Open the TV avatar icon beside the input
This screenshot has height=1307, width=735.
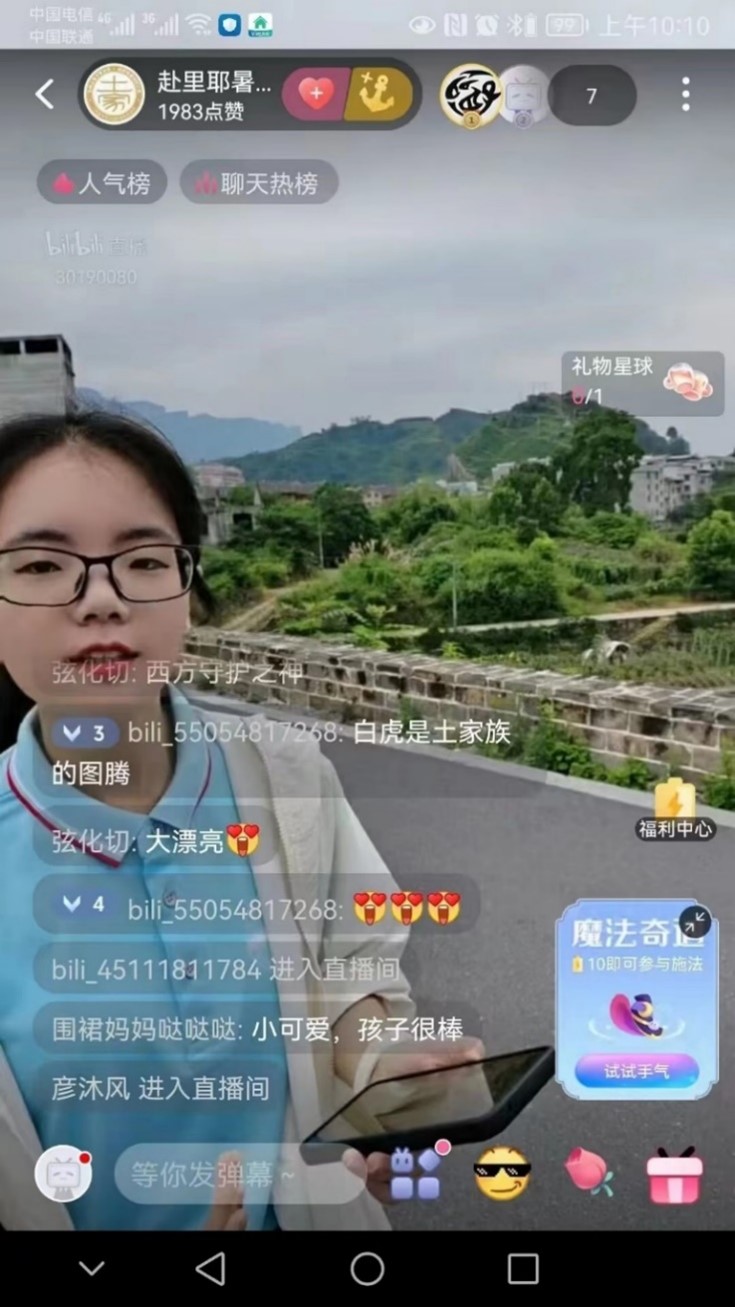pos(64,1173)
